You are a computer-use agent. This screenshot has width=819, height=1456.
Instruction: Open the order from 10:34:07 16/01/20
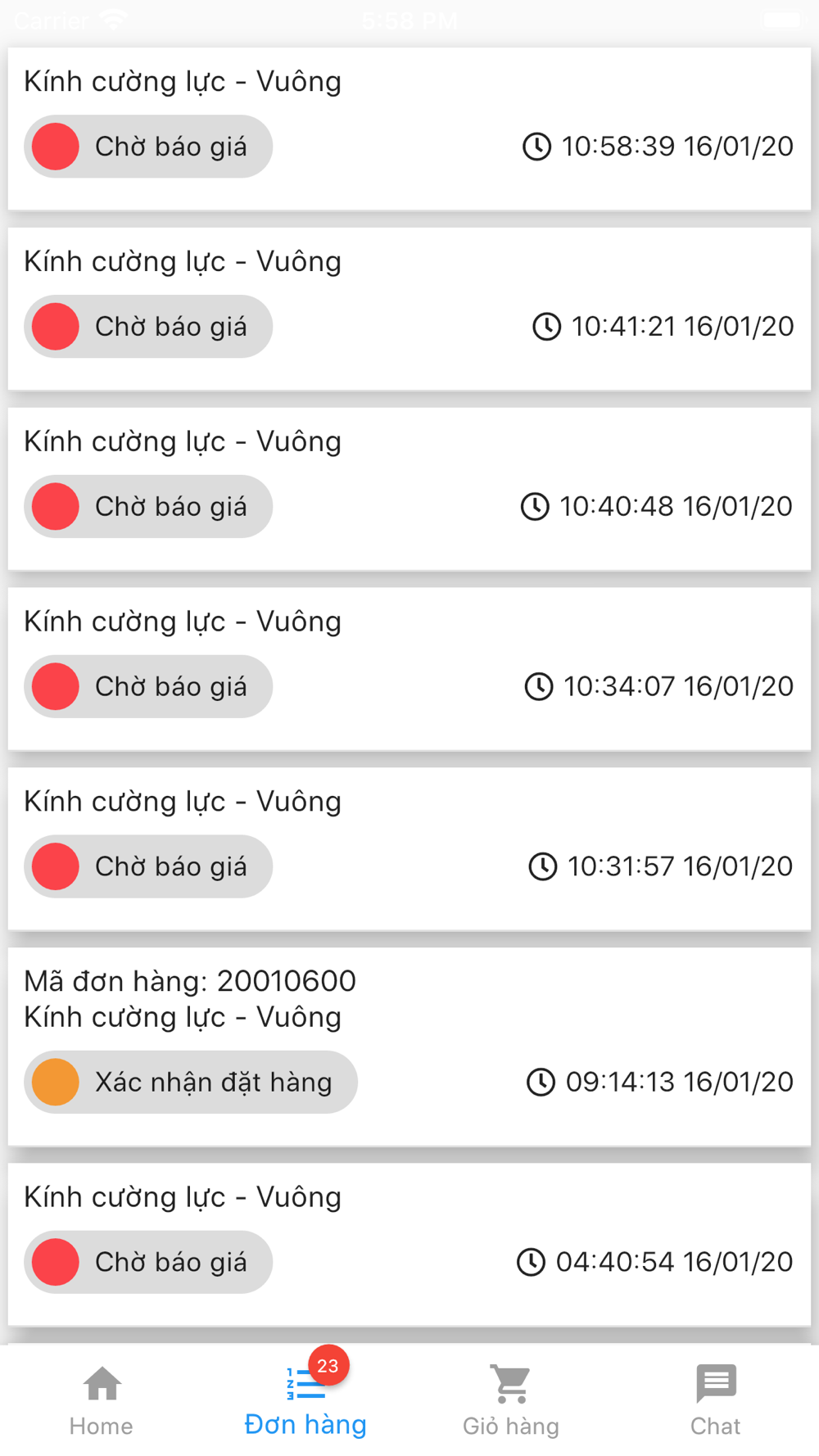coord(409,669)
